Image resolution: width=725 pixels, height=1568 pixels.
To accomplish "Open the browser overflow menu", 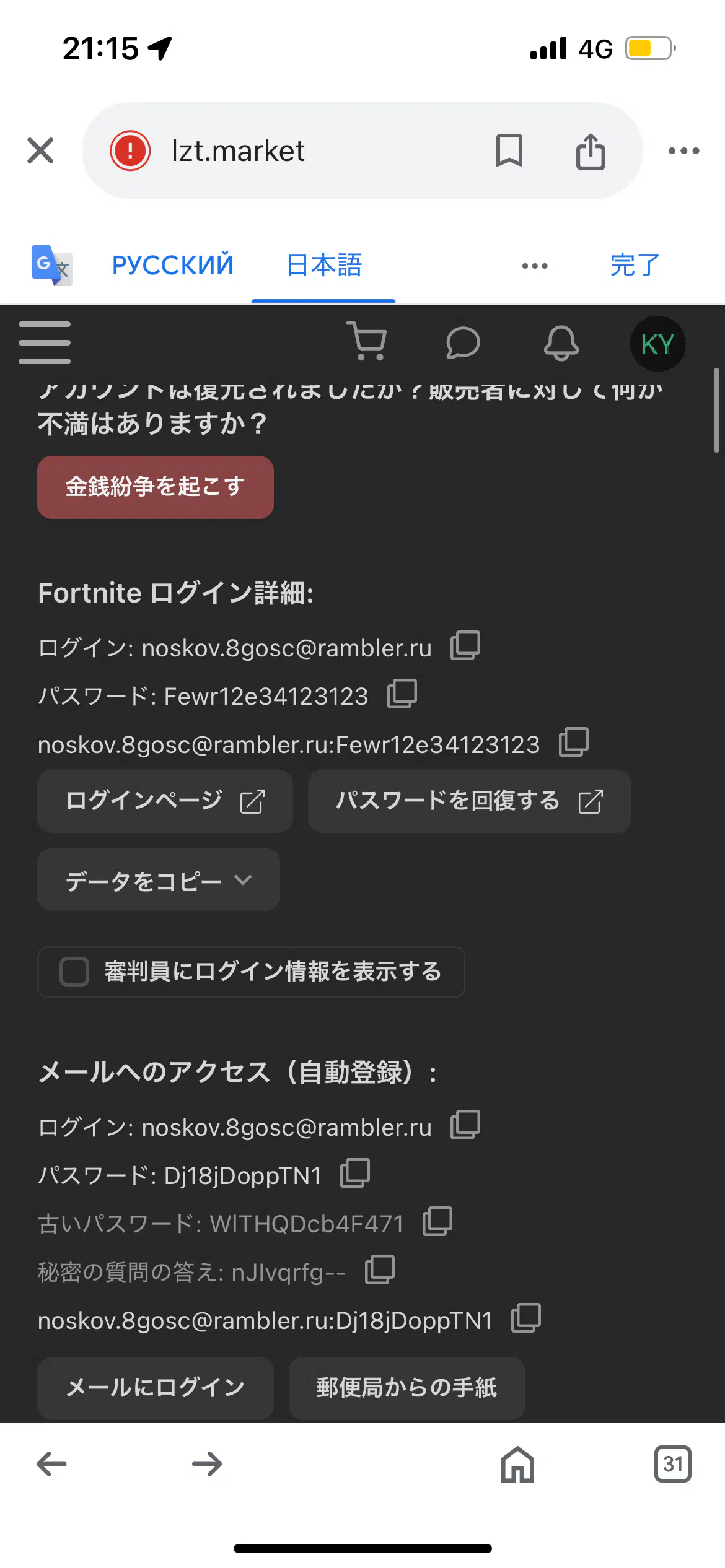I will pos(684,150).
